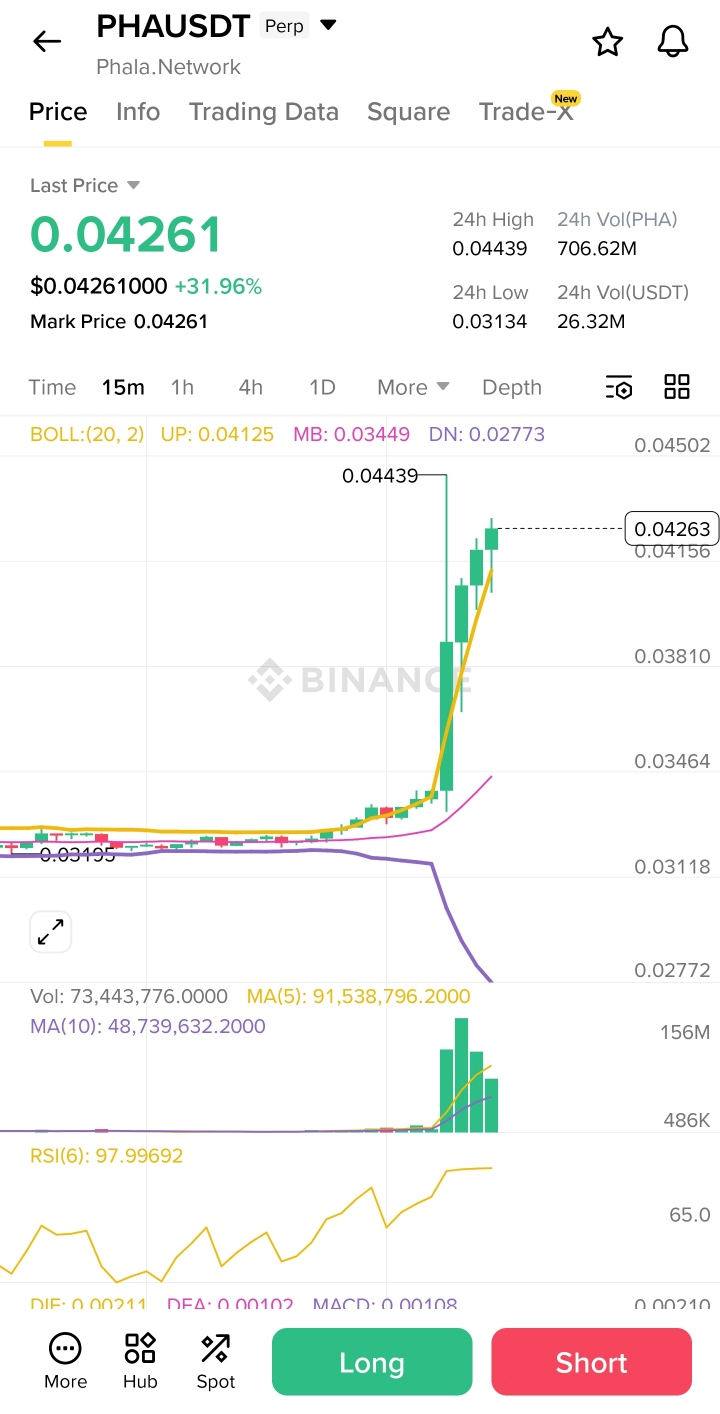The width and height of the screenshot is (720, 1414).
Task: Open the chart layout grid icon
Action: 676,386
